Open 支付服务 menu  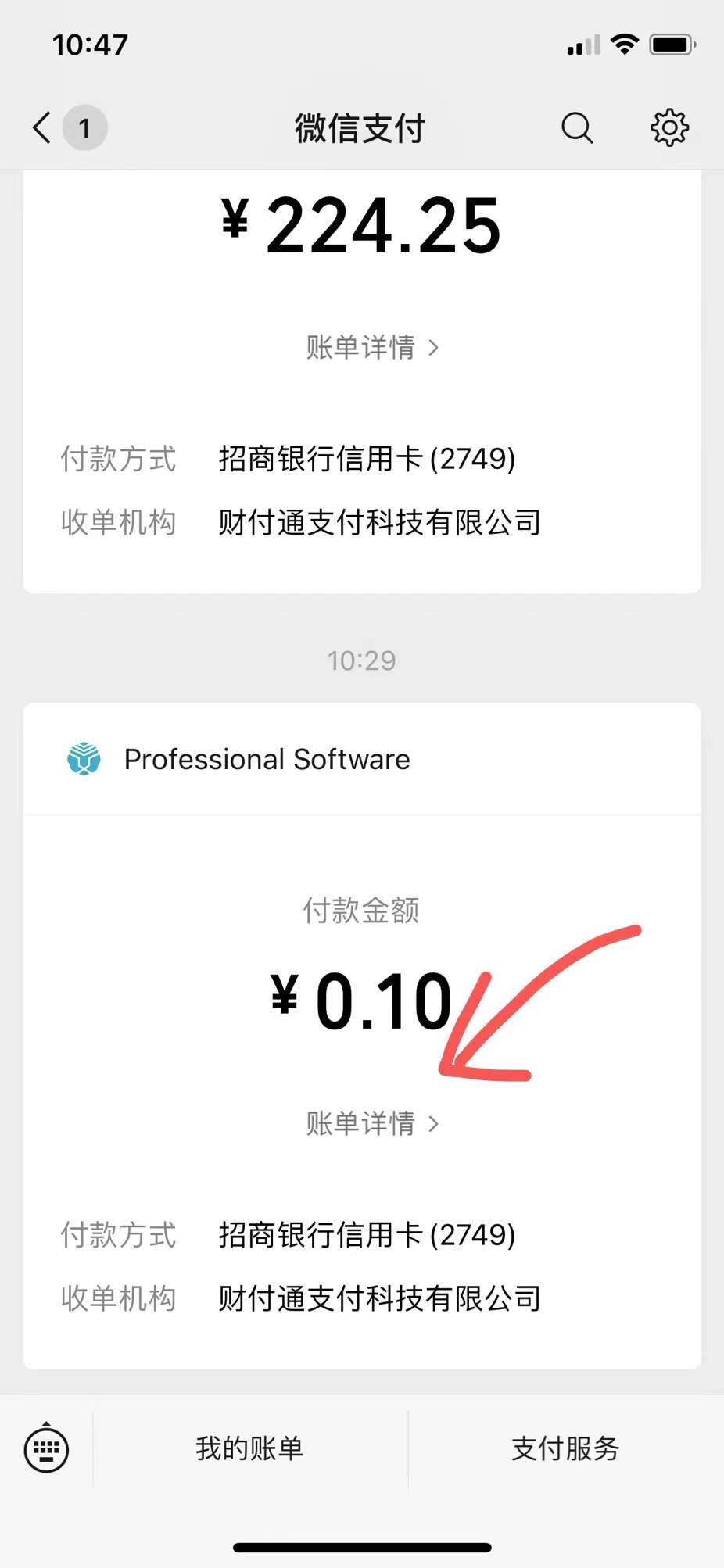(565, 1448)
